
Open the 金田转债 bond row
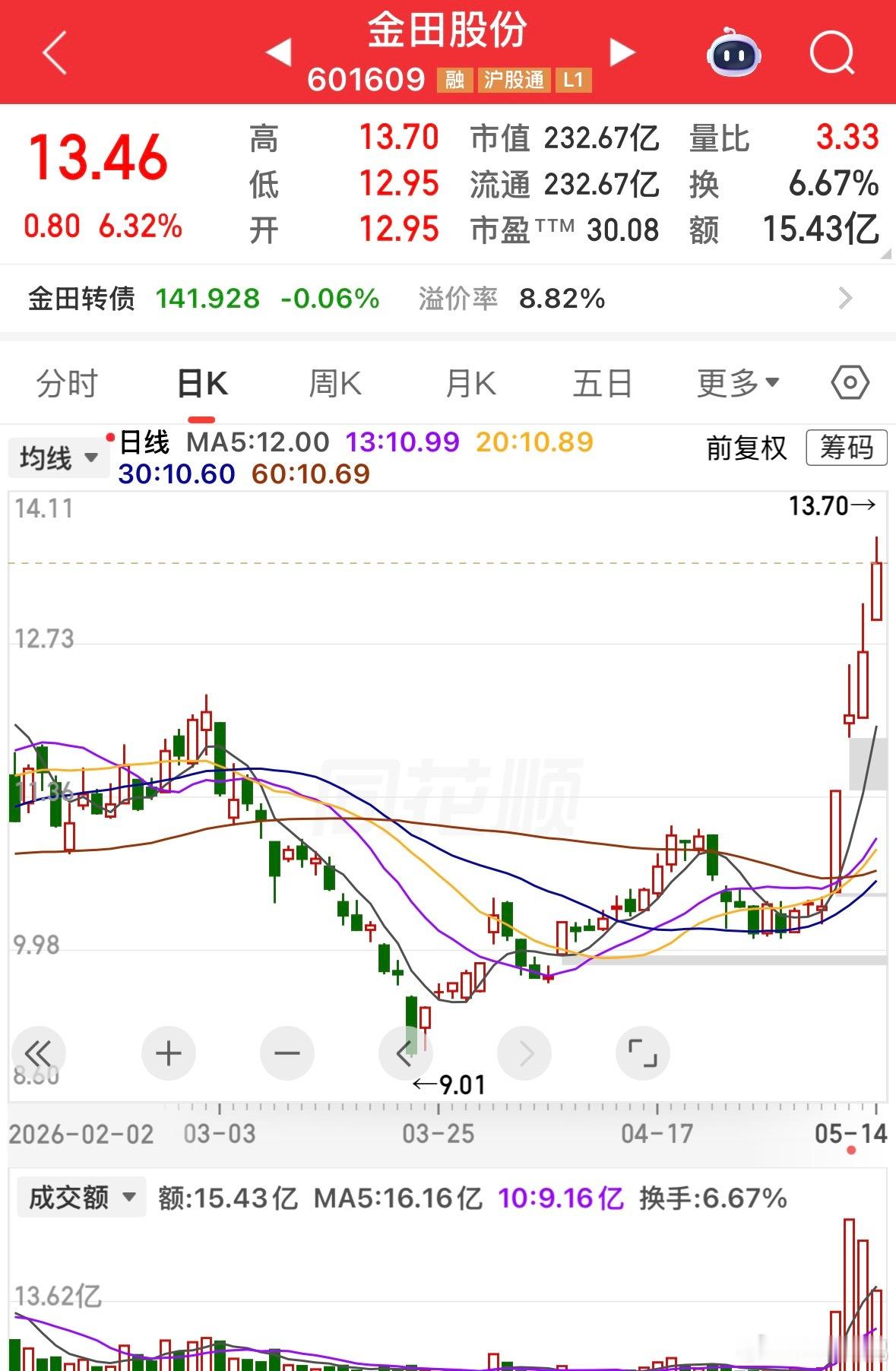[x=448, y=299]
